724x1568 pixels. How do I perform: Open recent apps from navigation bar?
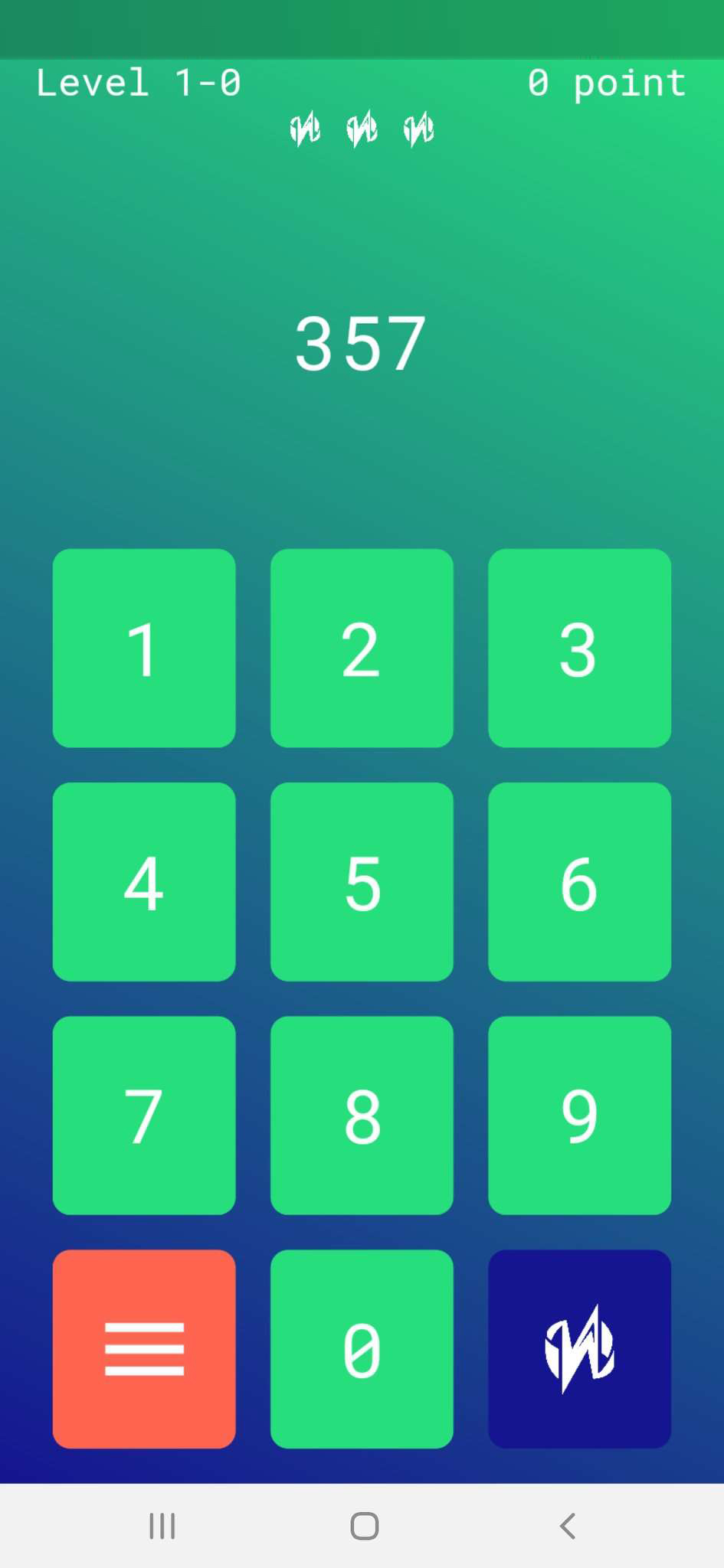162,1526
